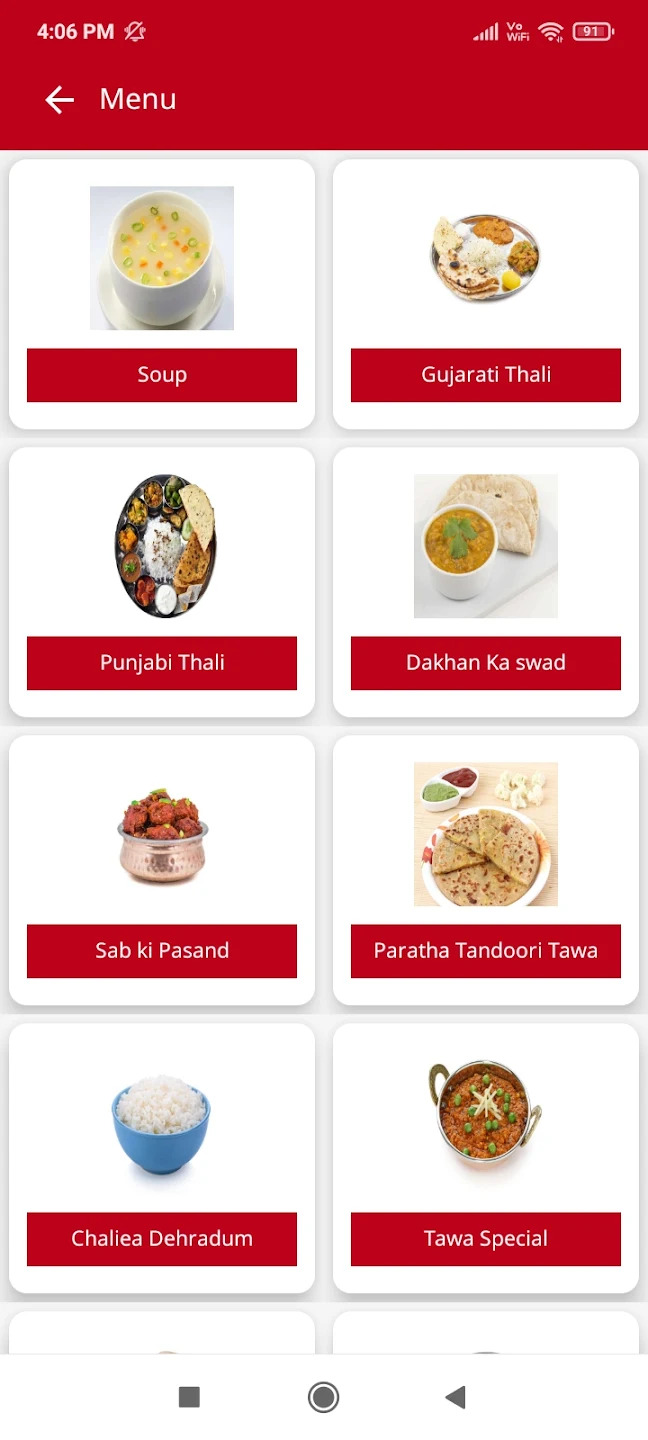Tap the Tawa Special button
The image size is (648, 1440).
486,1239
